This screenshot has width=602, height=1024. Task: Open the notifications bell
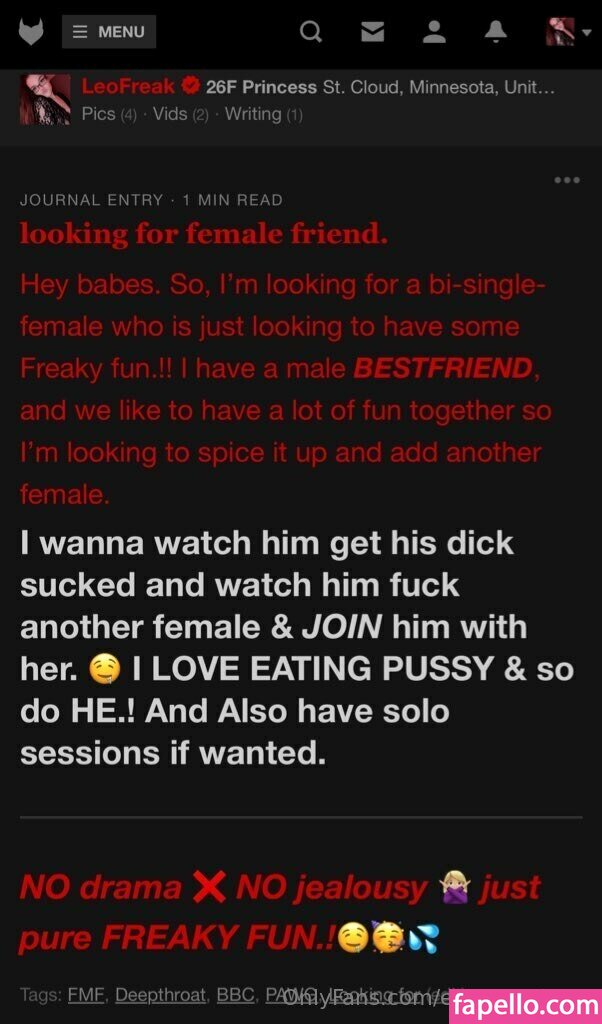495,32
